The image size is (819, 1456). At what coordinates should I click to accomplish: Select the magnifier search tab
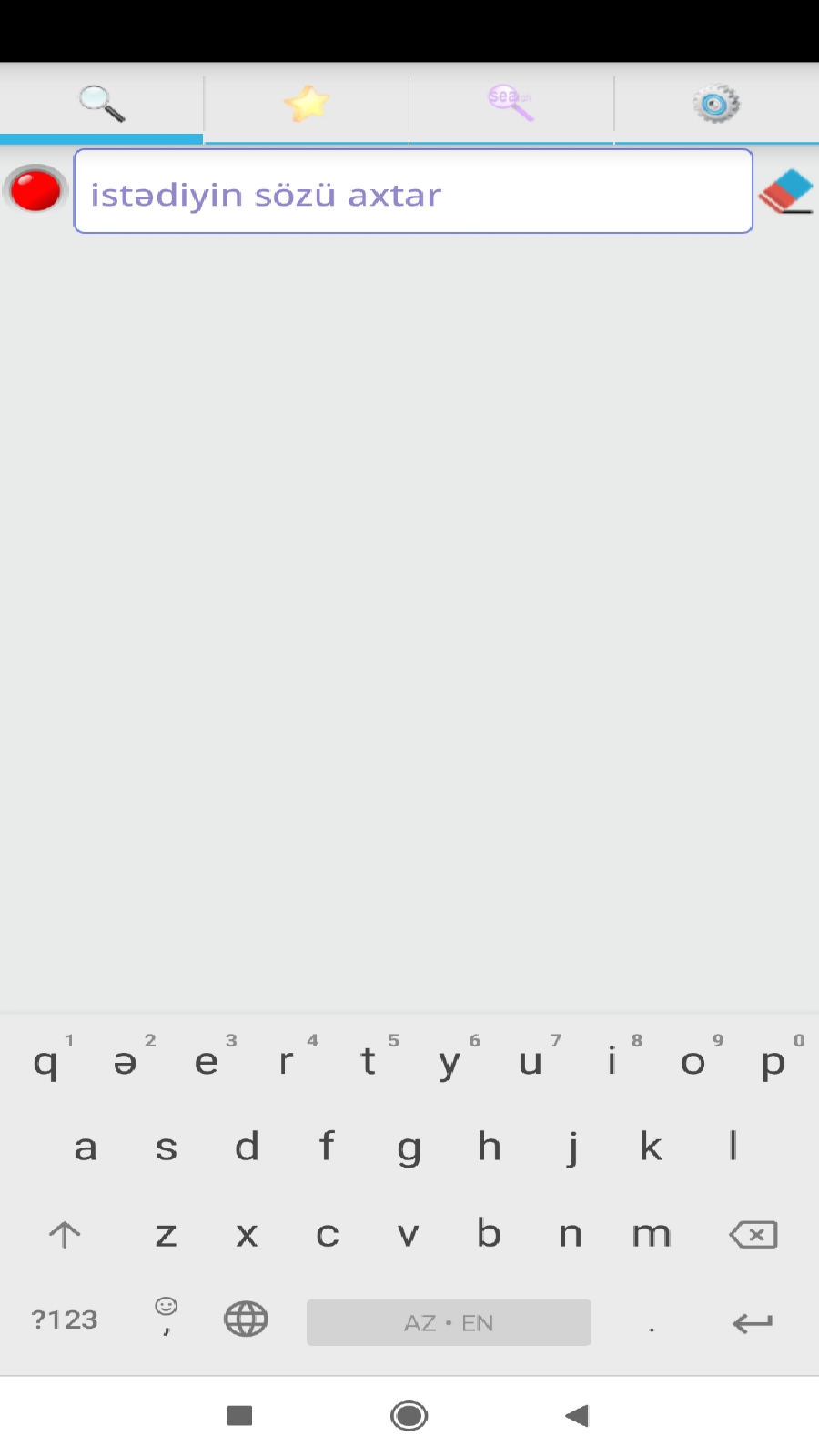[x=101, y=104]
